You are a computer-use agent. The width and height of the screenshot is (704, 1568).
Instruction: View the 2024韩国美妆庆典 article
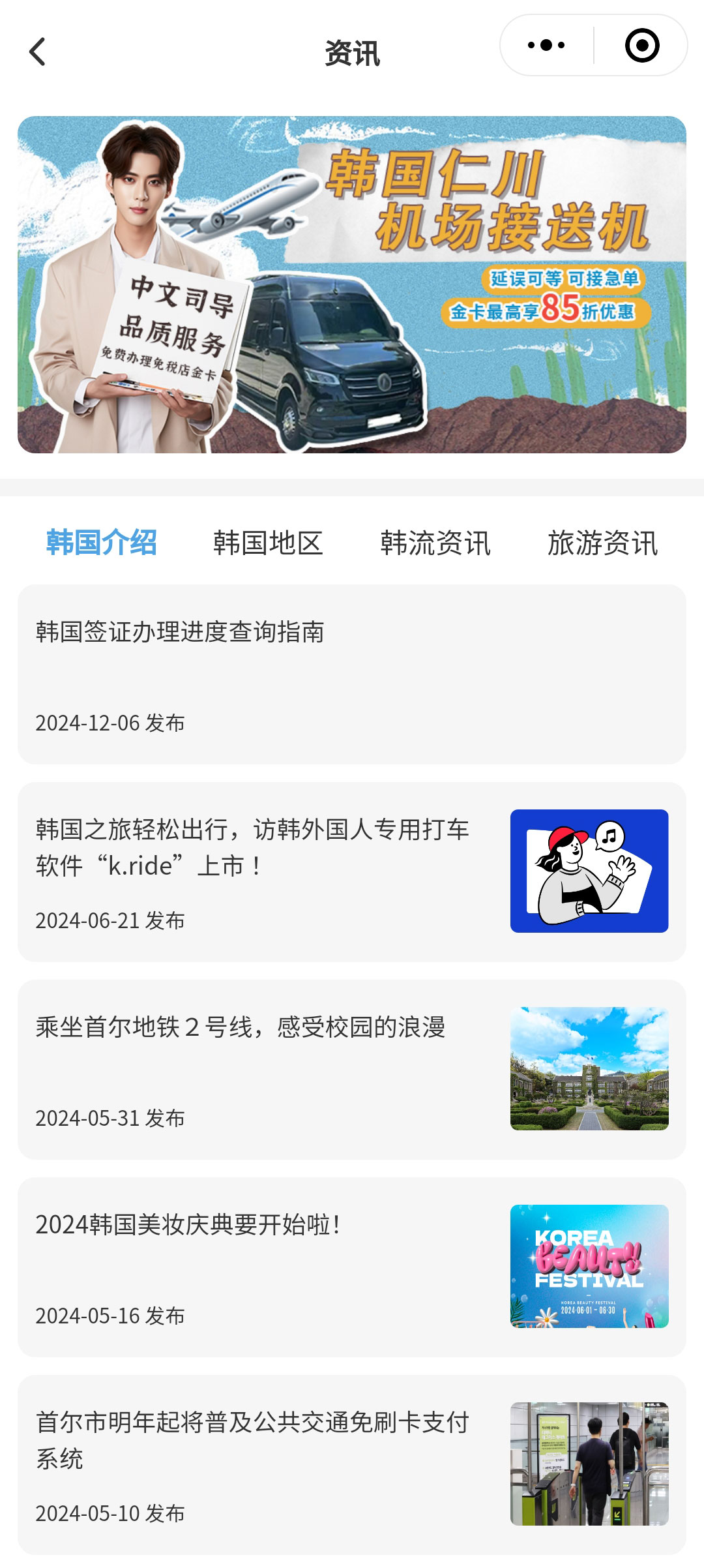[352, 1267]
